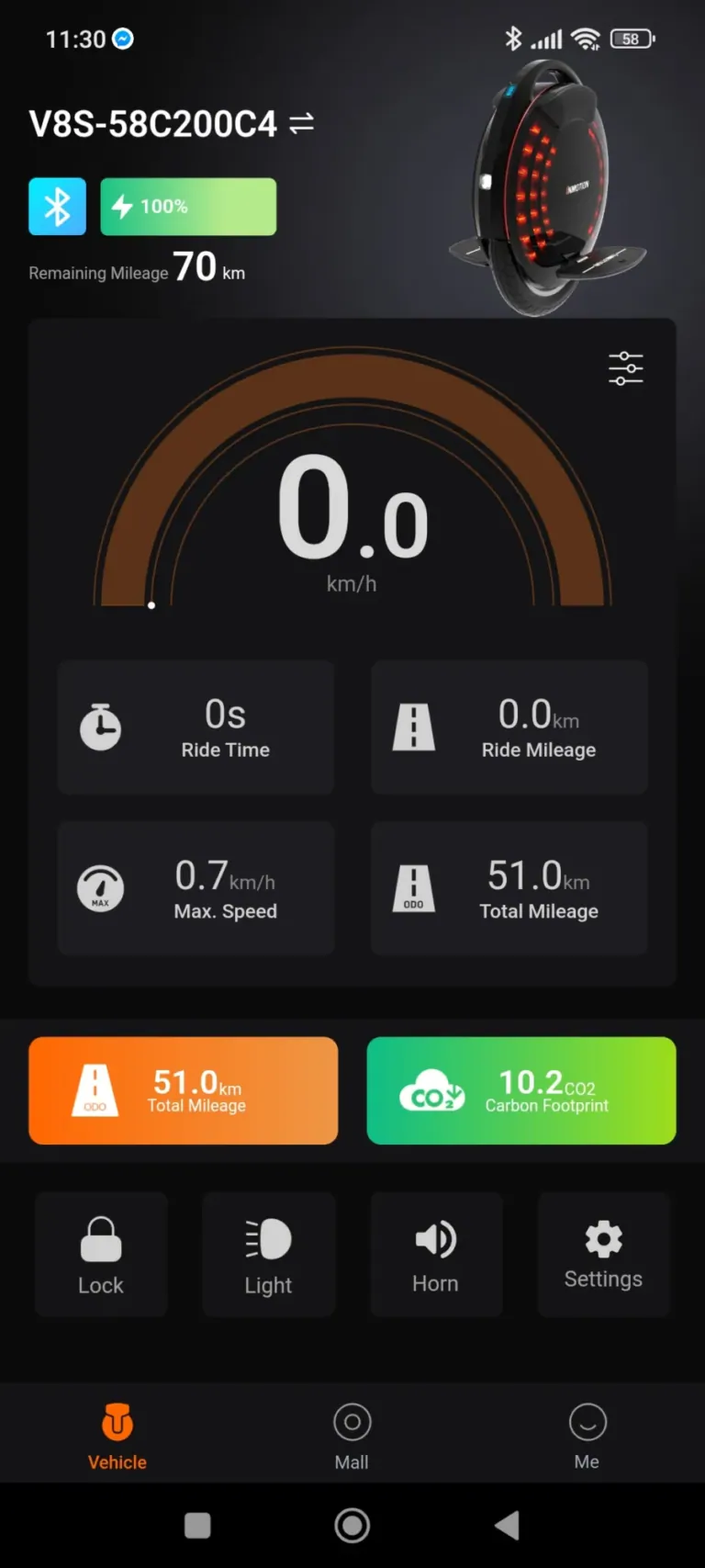Screen dimensions: 705x1568
Task: Open vehicle Settings
Action: point(603,1254)
